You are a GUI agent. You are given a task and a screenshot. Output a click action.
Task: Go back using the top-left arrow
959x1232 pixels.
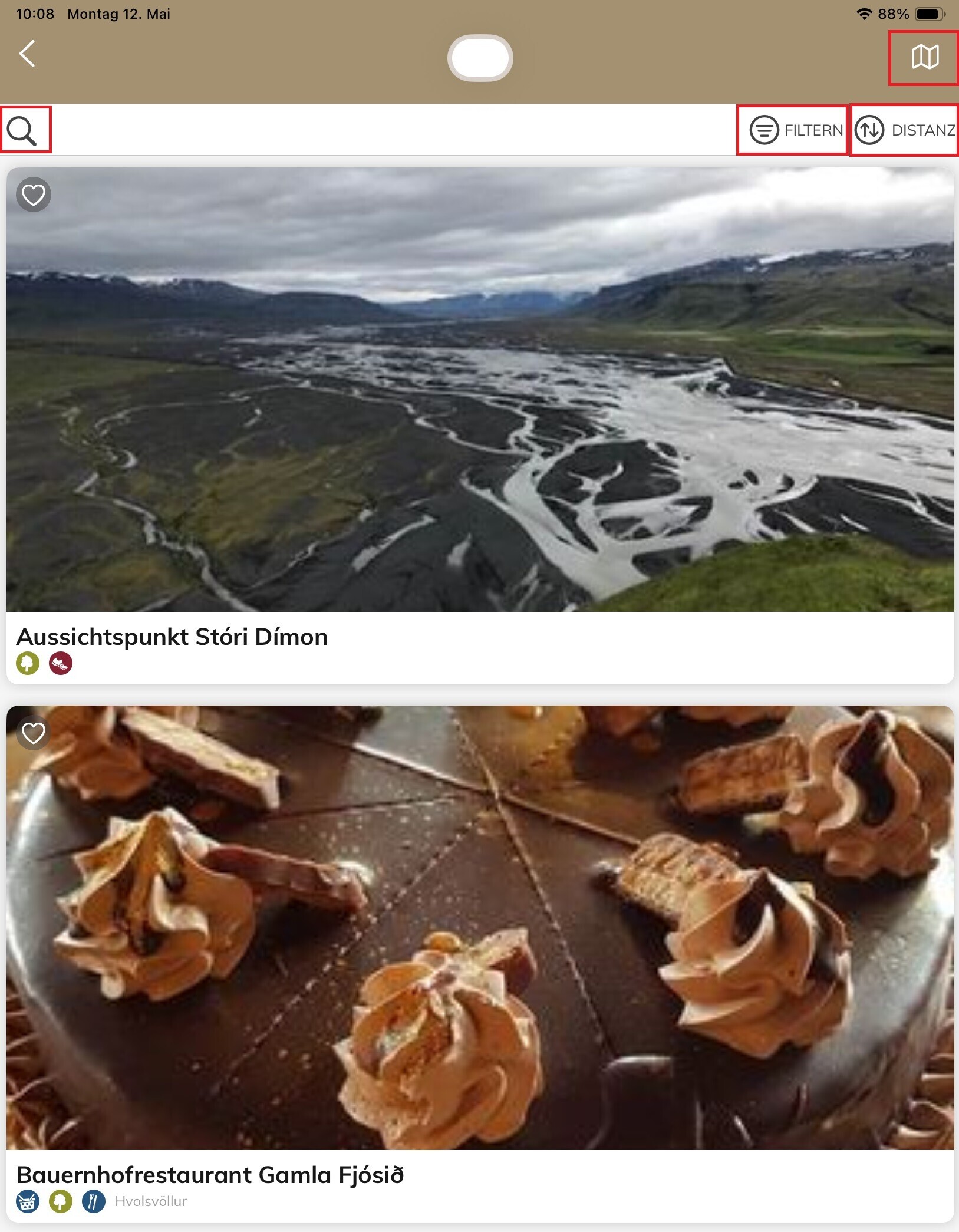point(27,54)
